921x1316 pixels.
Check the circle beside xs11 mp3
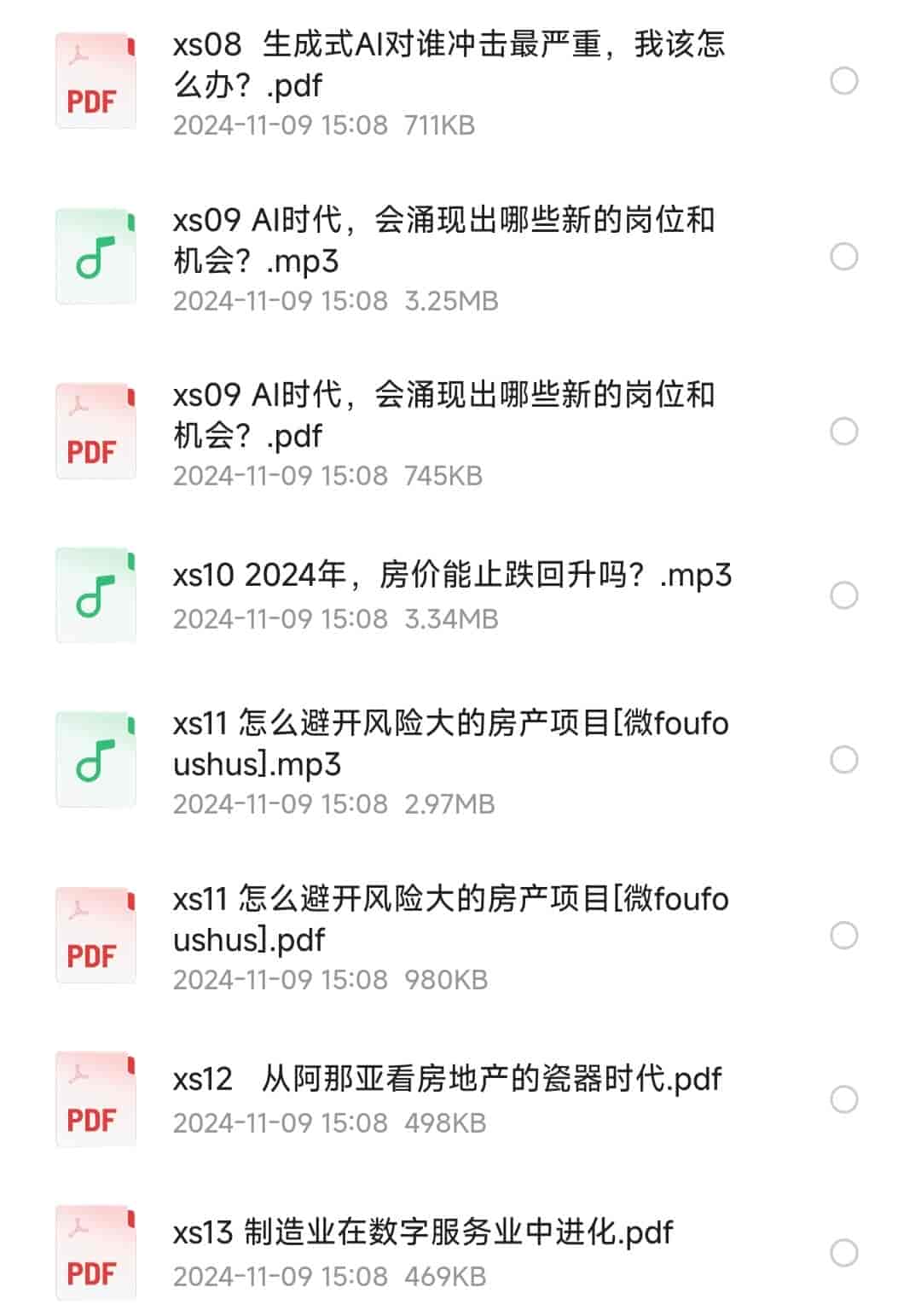tap(843, 760)
